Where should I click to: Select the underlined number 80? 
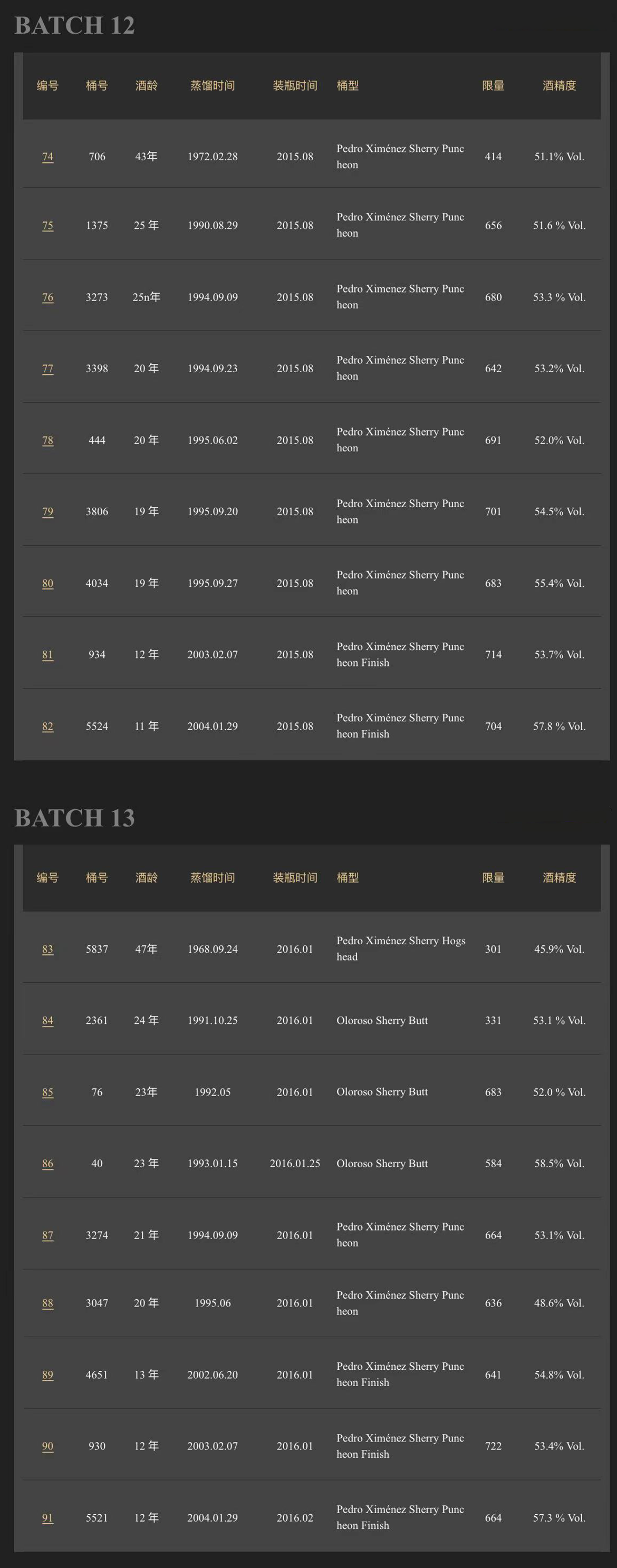point(47,583)
